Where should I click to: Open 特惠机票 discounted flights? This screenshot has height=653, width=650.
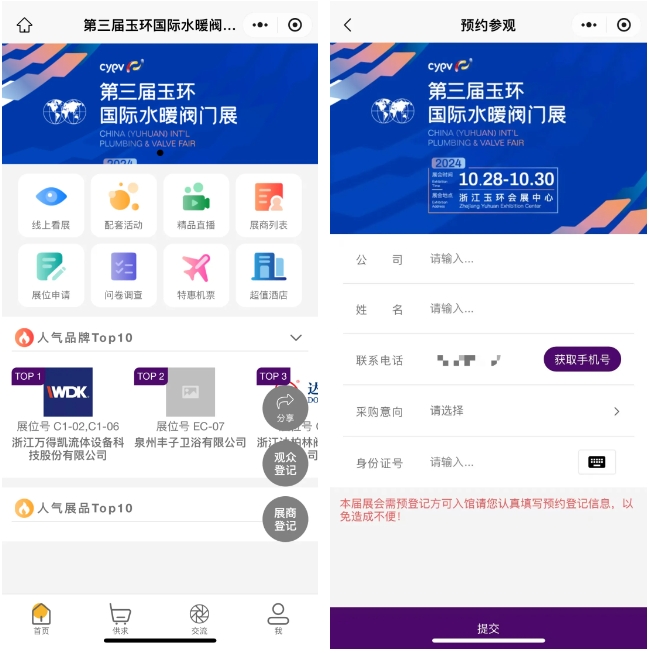coord(196,276)
